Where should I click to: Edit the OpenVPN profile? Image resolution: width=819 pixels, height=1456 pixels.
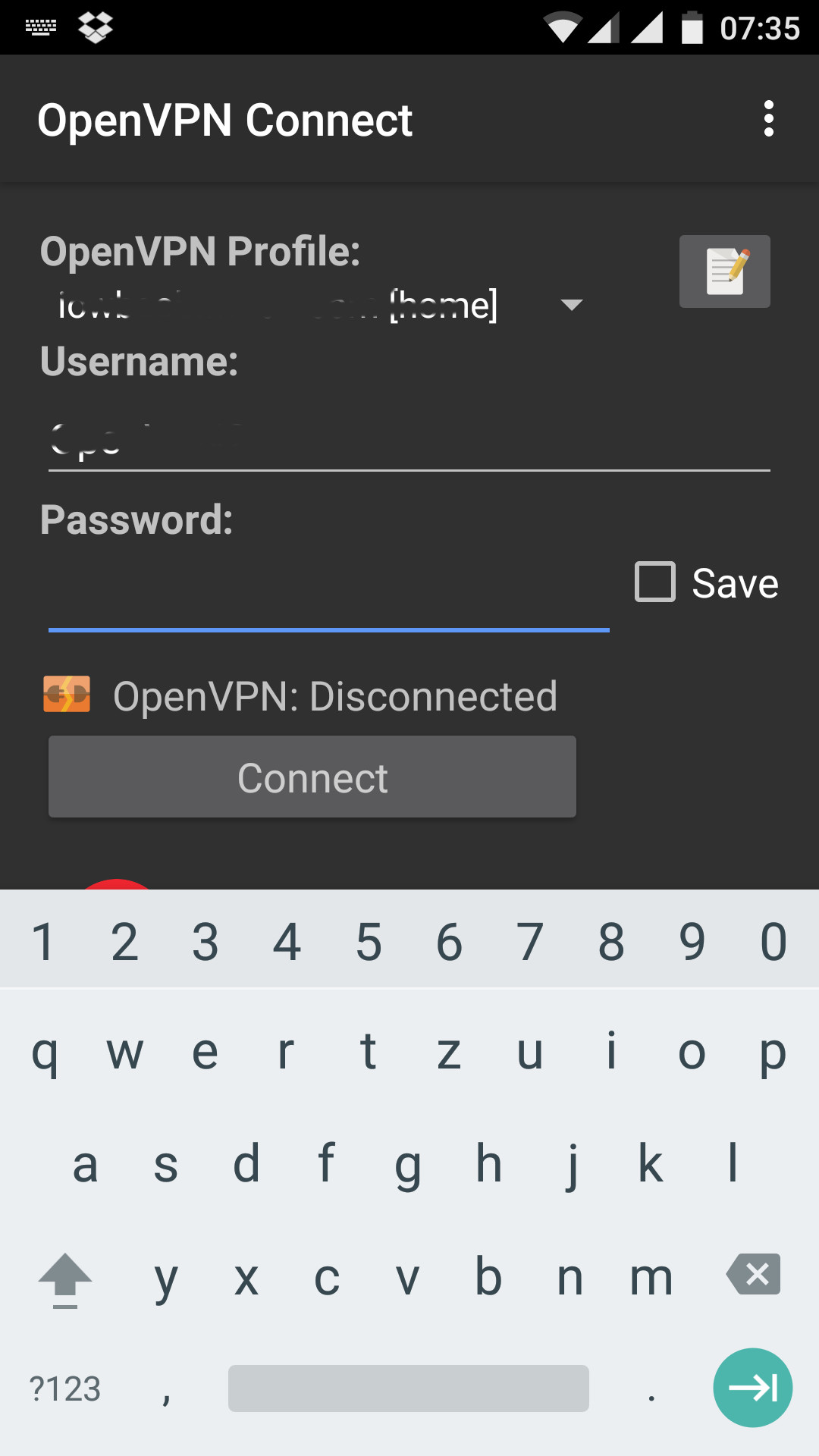724,271
